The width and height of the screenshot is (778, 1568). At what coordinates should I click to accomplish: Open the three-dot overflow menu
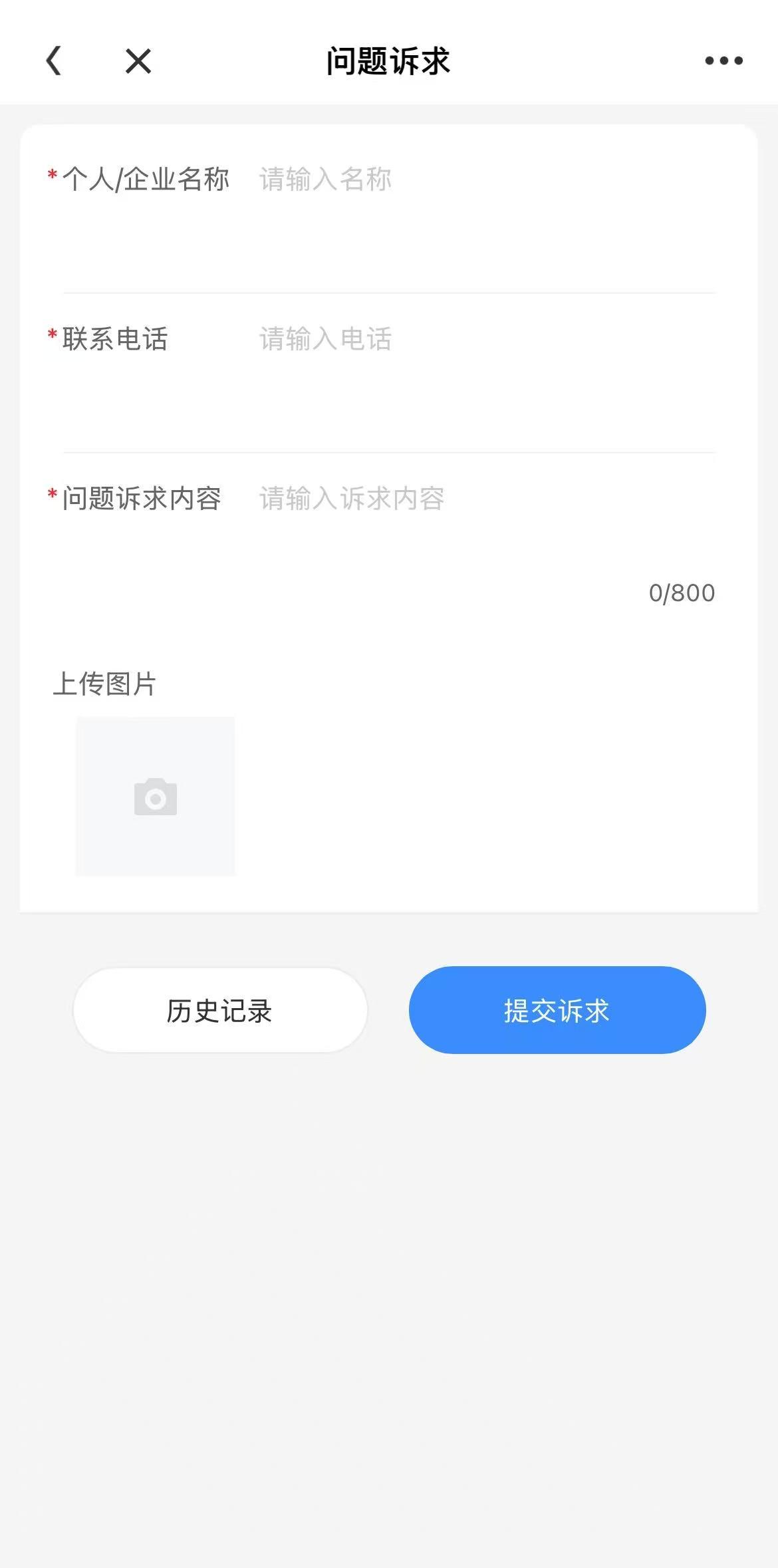pos(723,61)
